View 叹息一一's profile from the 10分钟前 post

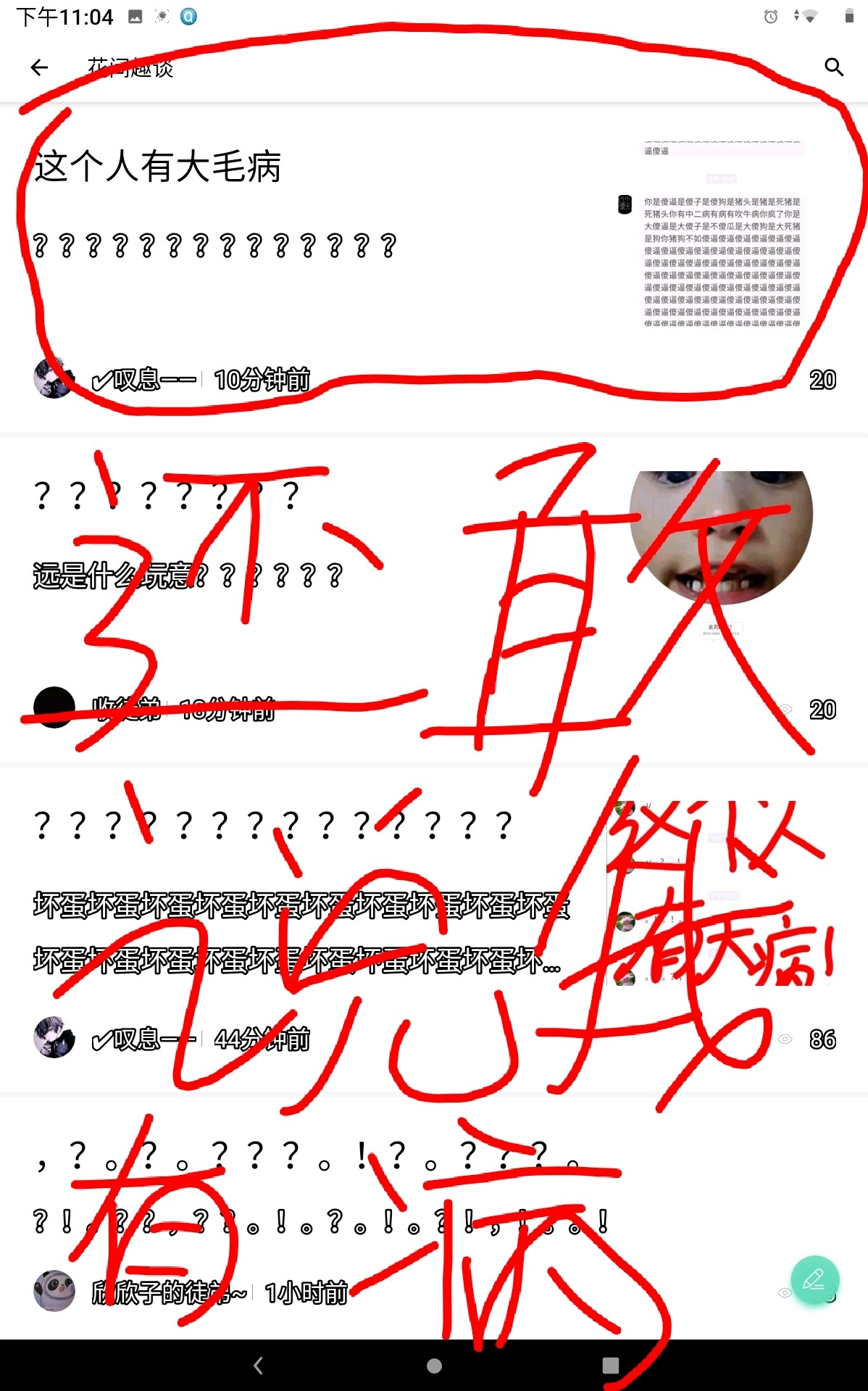coord(54,378)
